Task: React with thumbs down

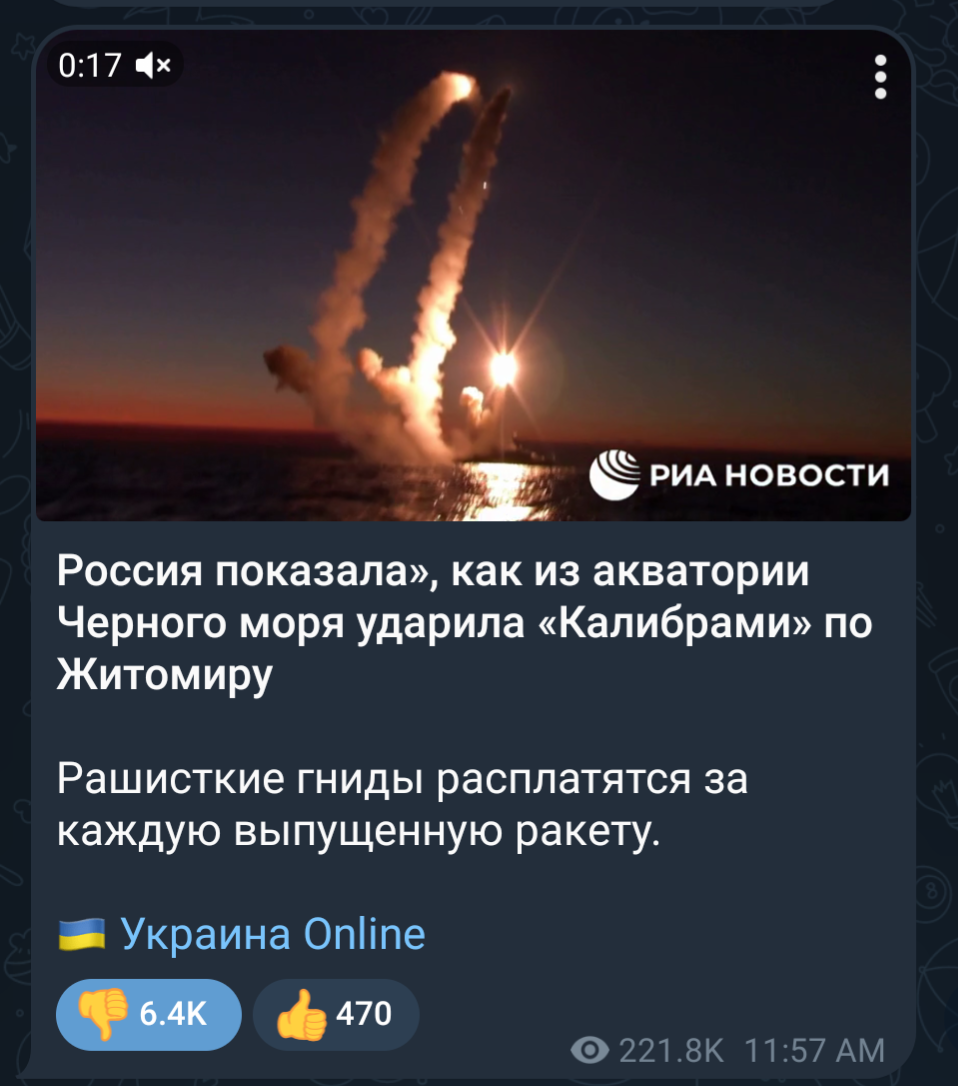Action: pyautogui.click(x=149, y=1014)
